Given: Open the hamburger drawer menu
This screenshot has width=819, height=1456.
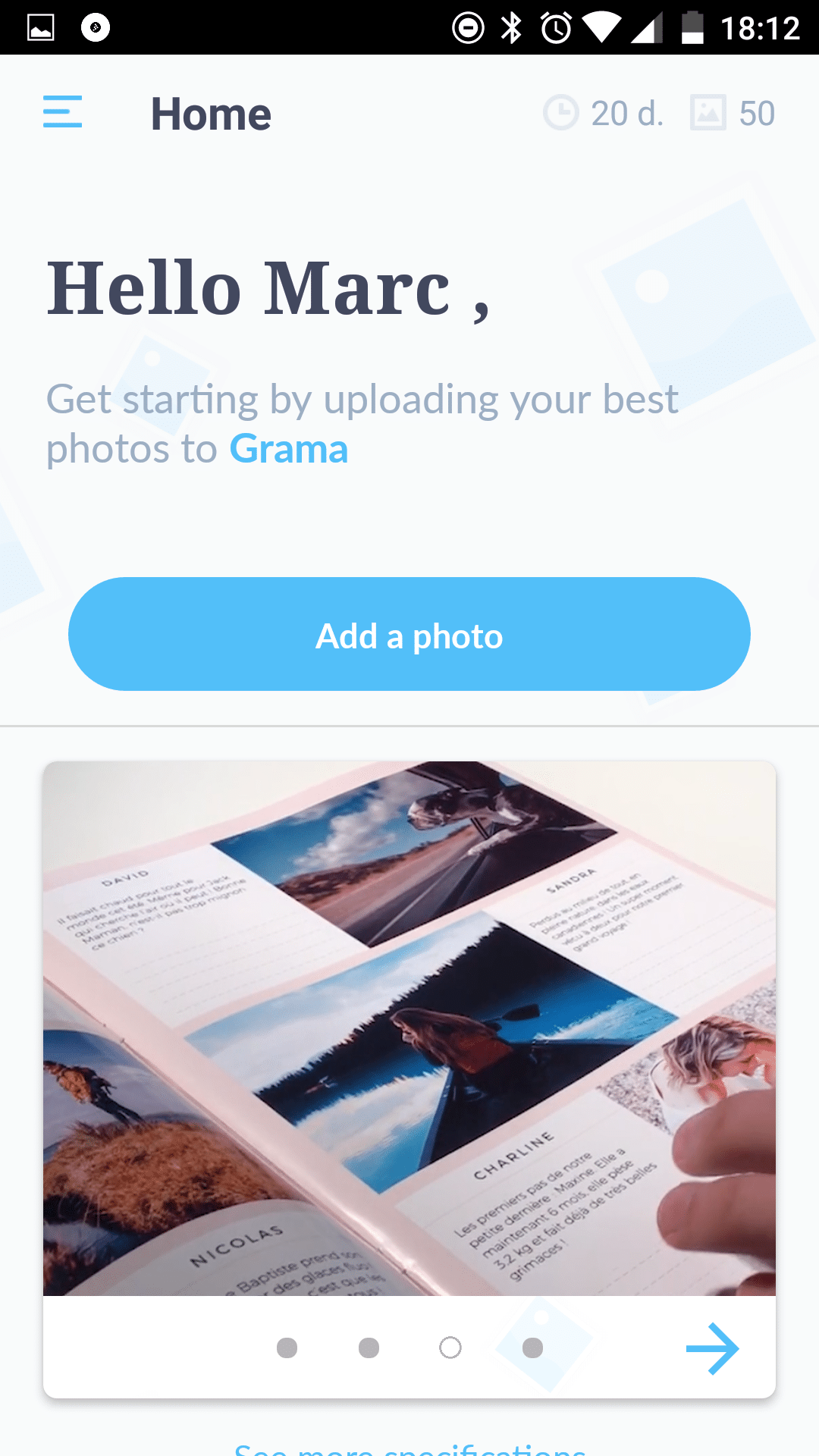Looking at the screenshot, I should (x=62, y=112).
